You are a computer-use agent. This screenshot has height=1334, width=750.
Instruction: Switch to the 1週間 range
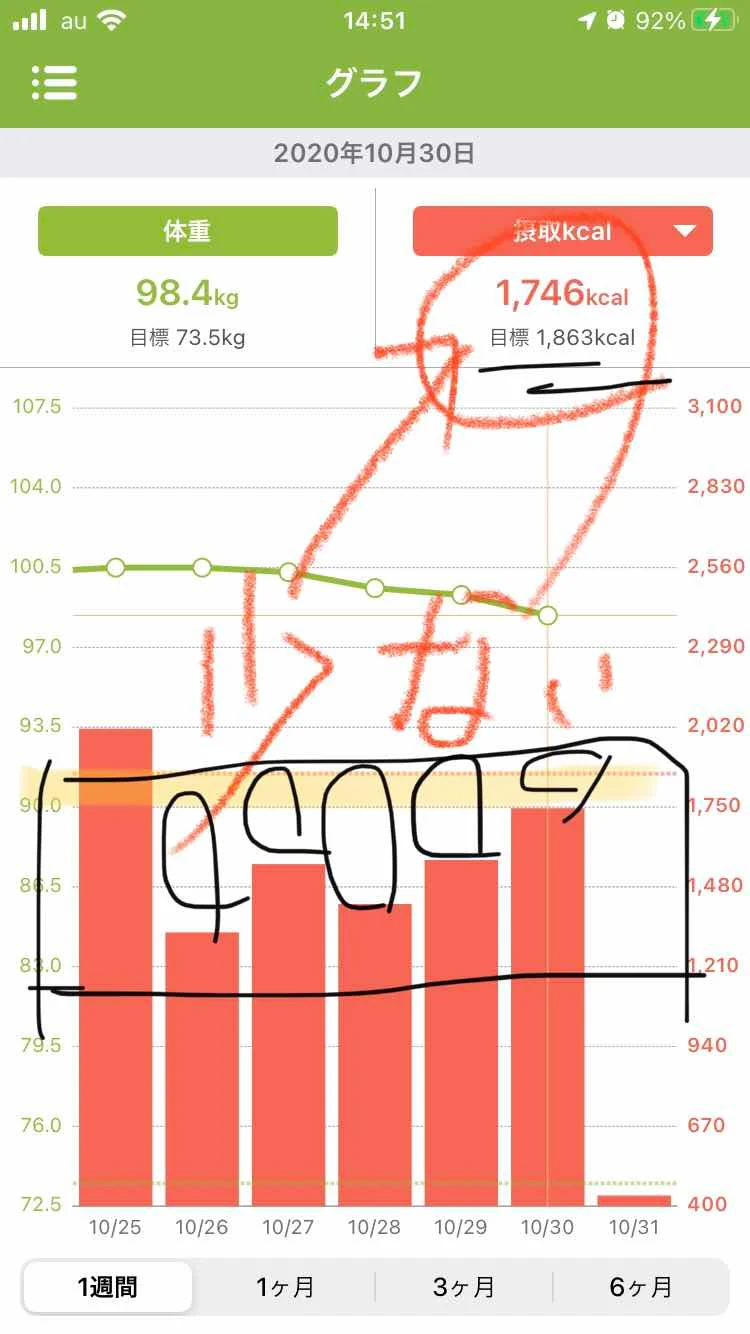[x=108, y=1286]
